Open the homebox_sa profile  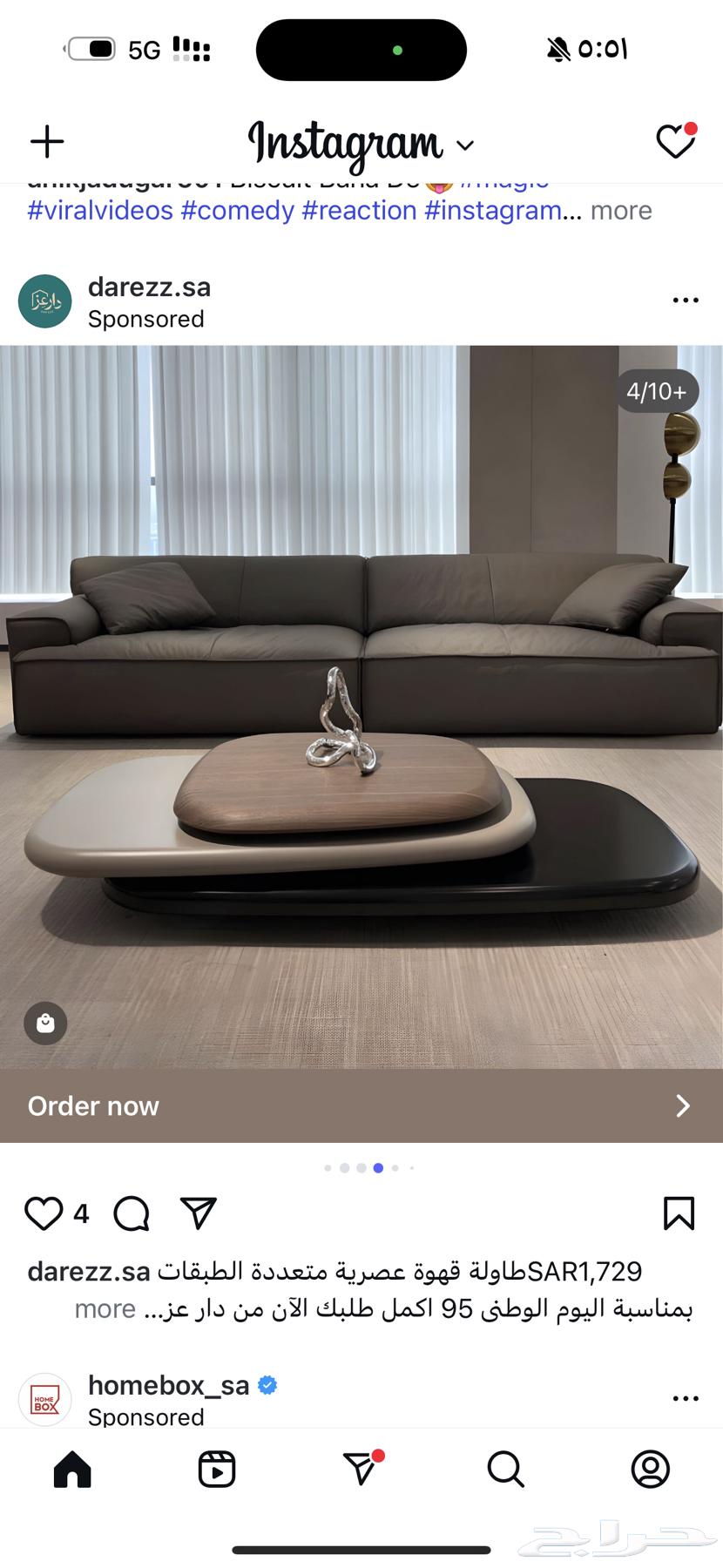pyautogui.click(x=168, y=1385)
